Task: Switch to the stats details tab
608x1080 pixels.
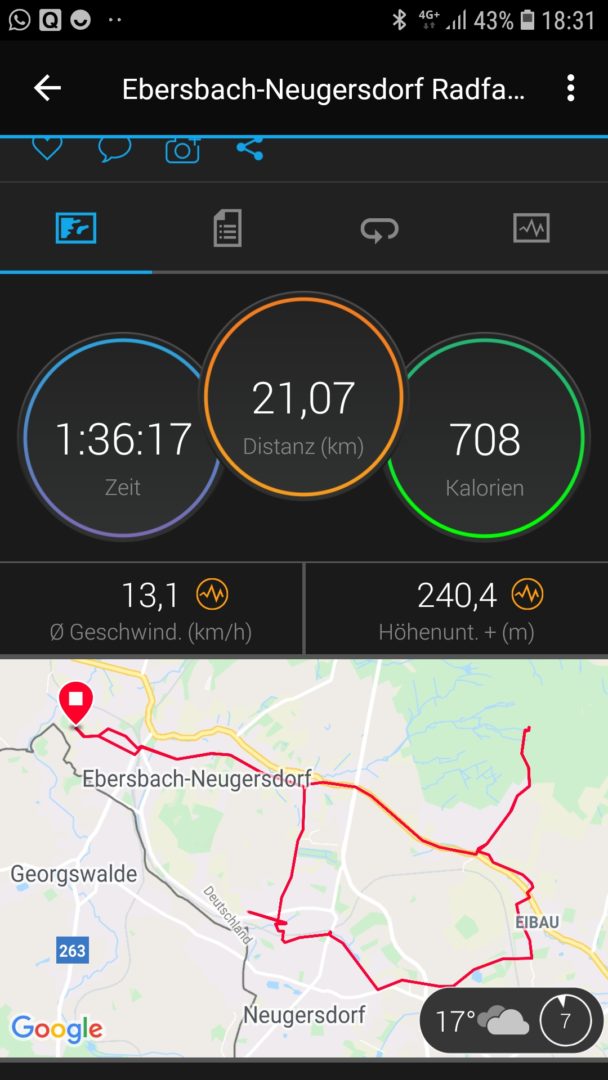Action: (227, 229)
